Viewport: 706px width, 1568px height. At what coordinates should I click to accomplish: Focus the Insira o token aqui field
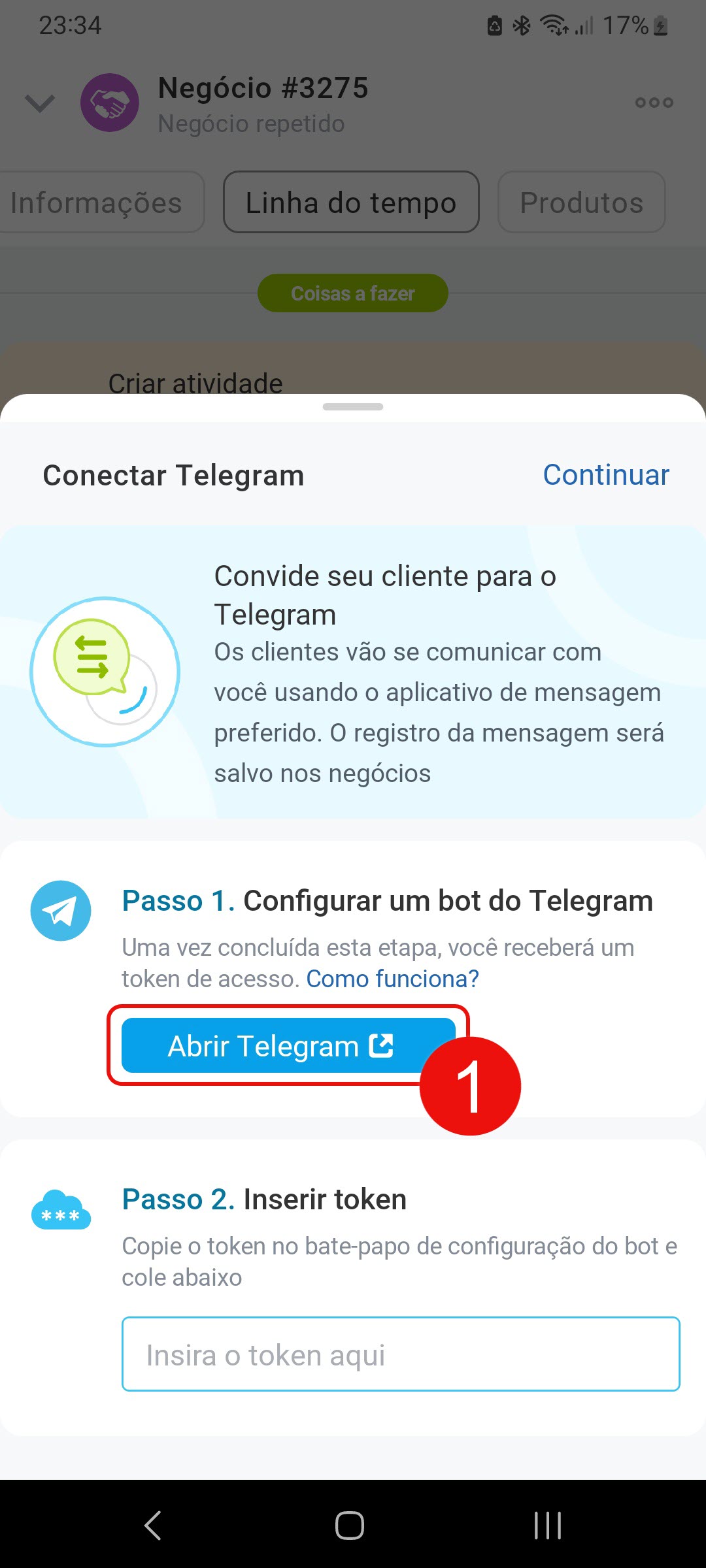pyautogui.click(x=400, y=1354)
